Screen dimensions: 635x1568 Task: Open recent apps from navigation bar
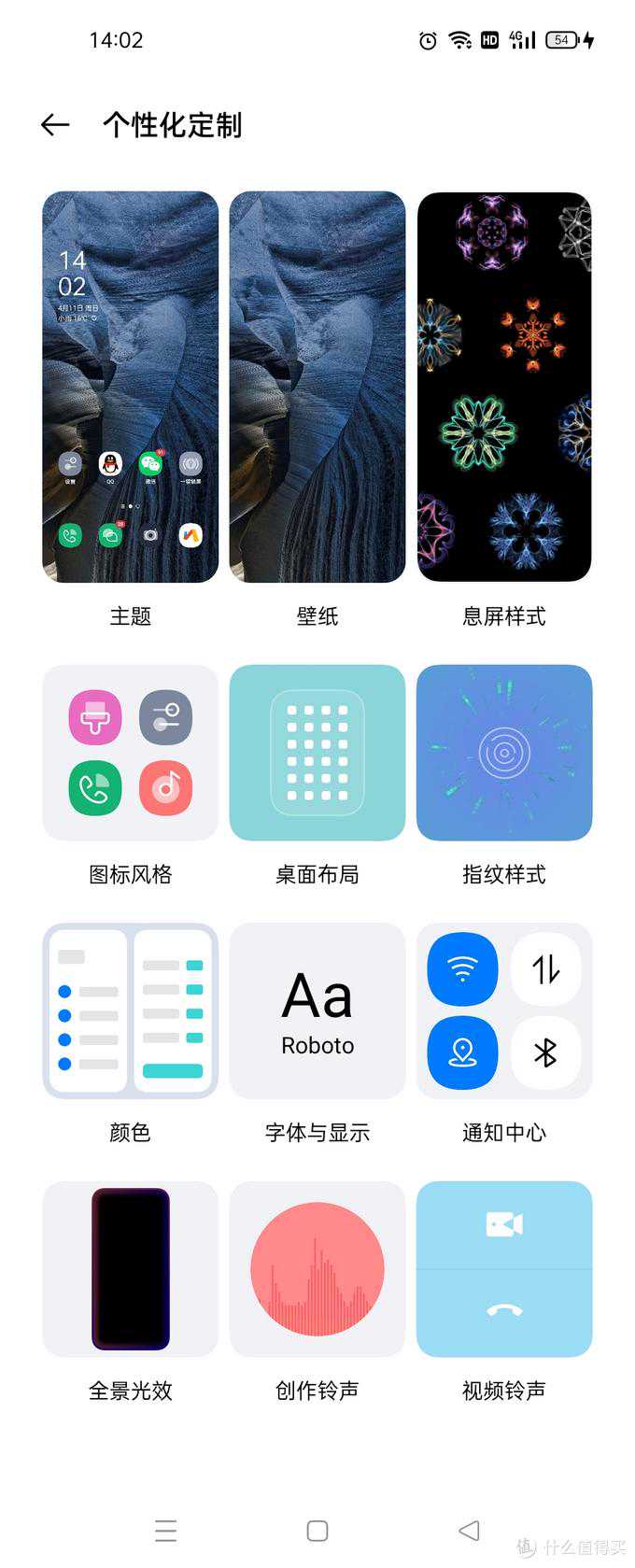[166, 1531]
